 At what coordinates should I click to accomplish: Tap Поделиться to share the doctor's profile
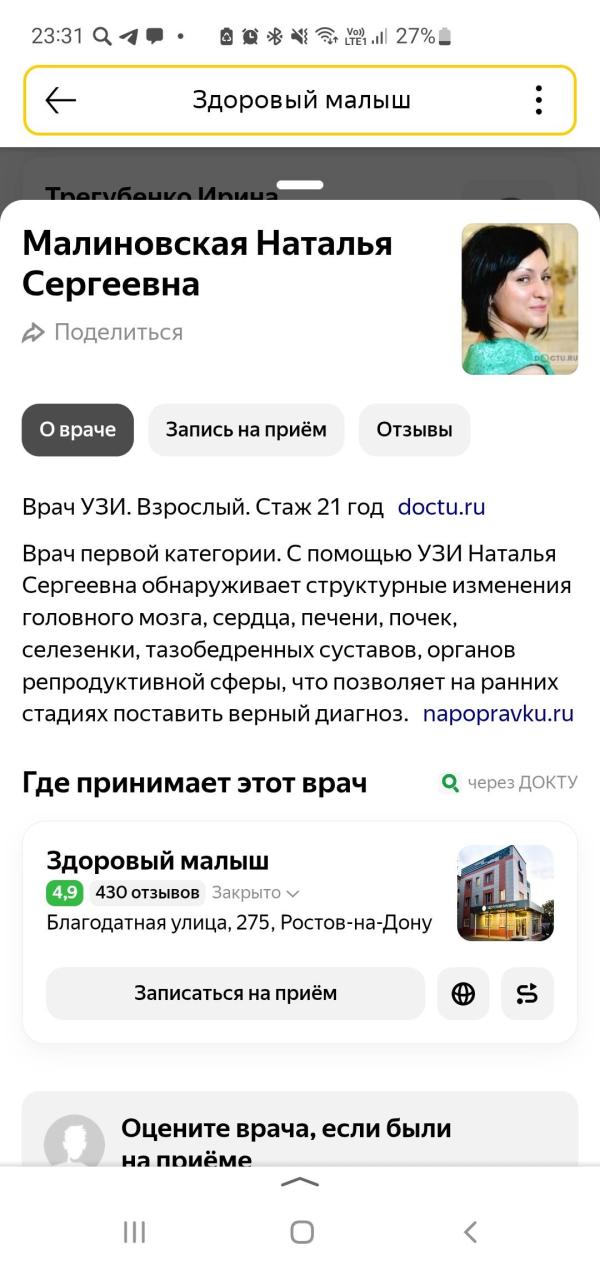pos(103,332)
